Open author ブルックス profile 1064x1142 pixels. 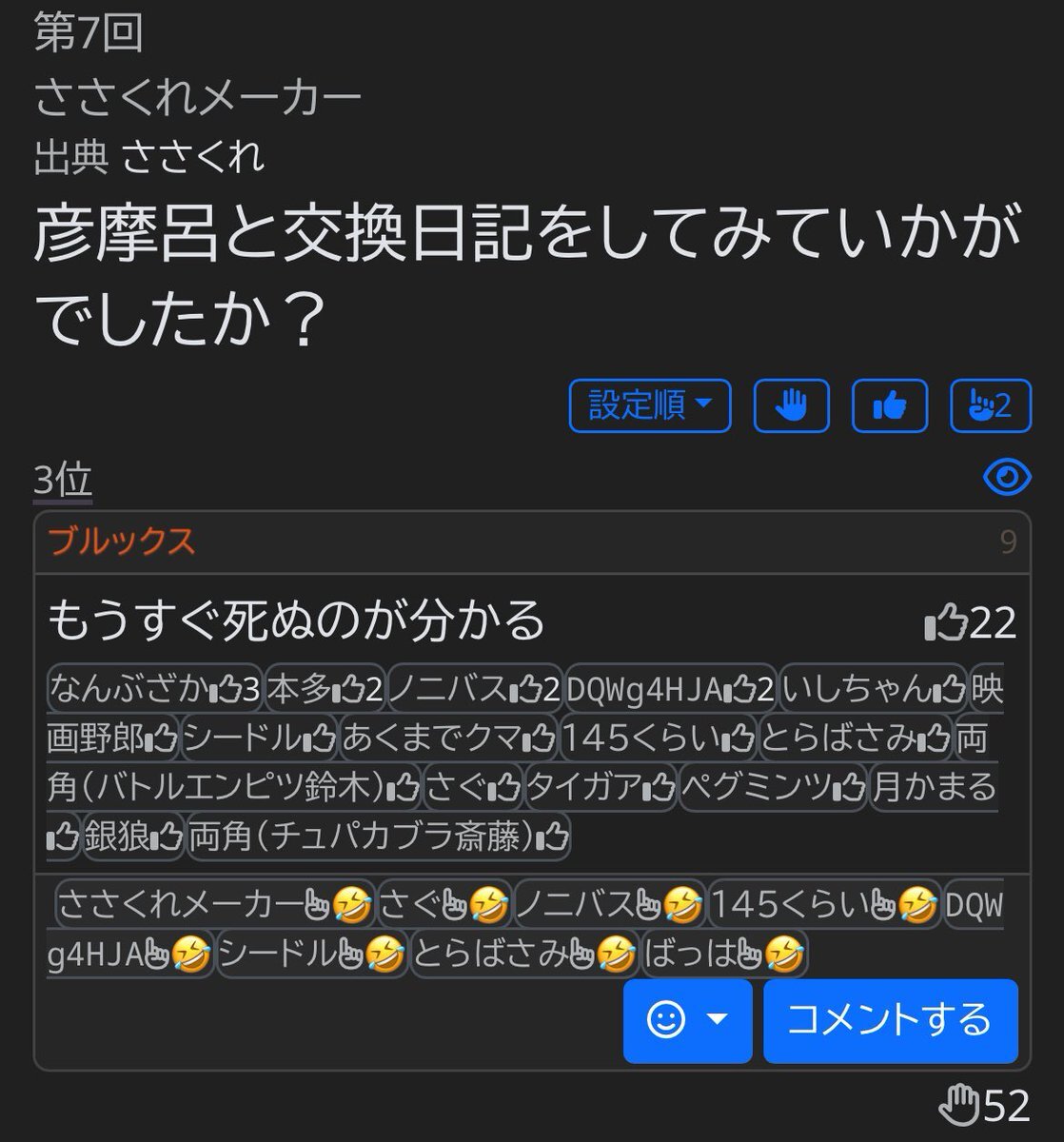click(122, 541)
